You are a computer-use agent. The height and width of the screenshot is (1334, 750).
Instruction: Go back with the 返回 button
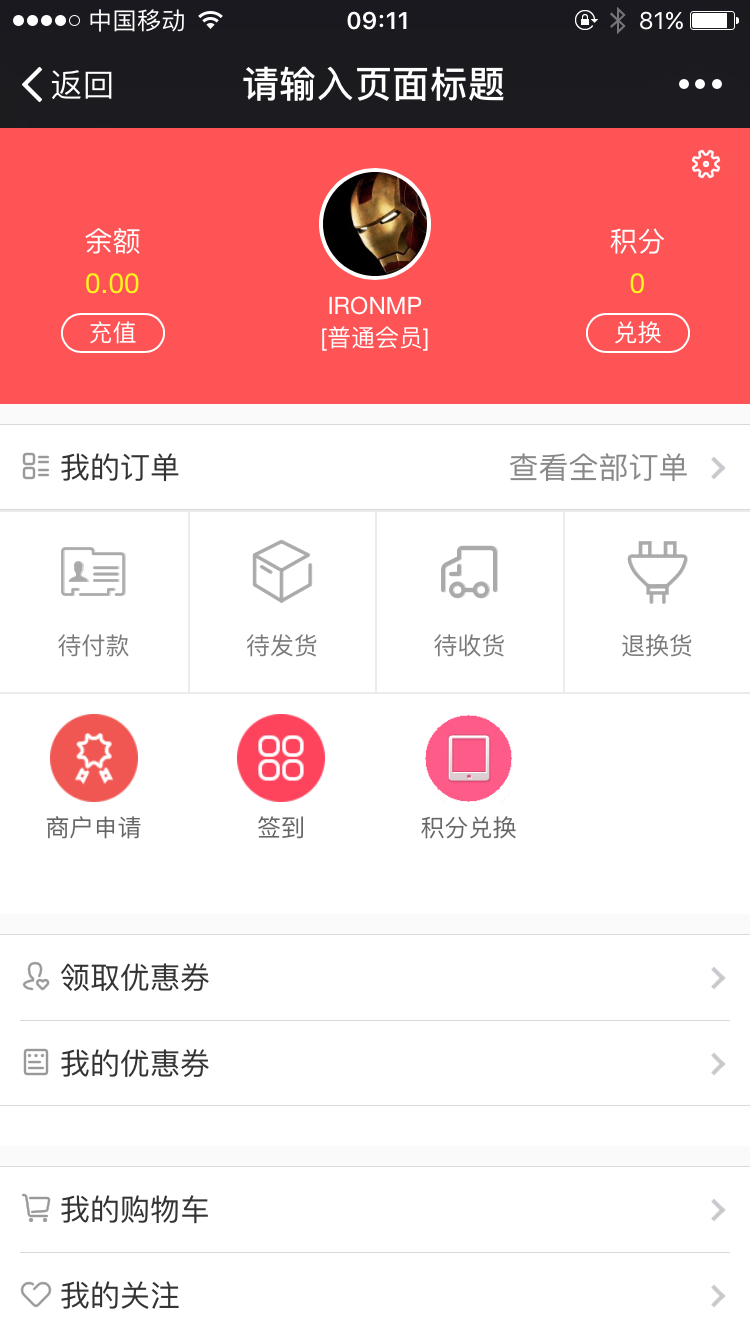[x=68, y=85]
